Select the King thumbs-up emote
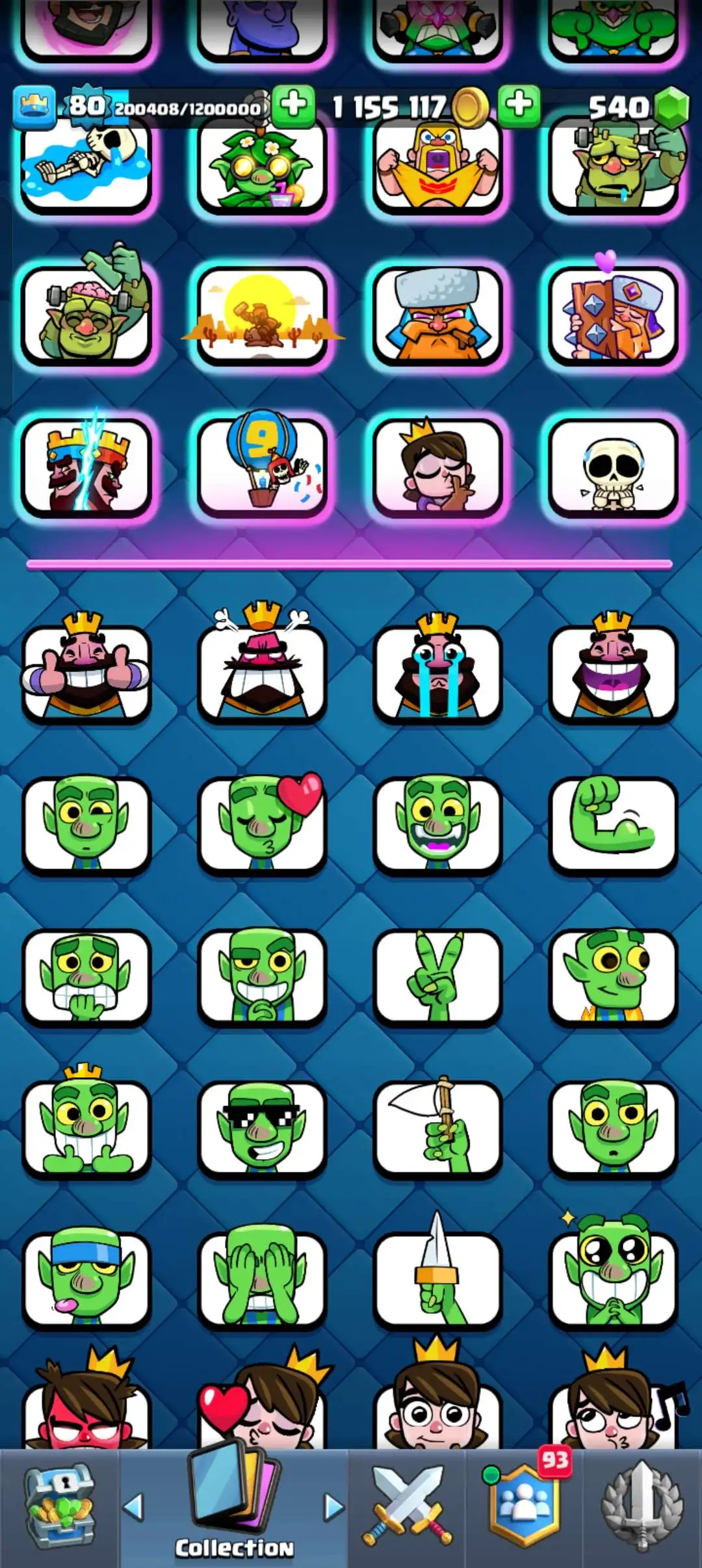Viewport: 702px width, 1568px height. click(86, 673)
